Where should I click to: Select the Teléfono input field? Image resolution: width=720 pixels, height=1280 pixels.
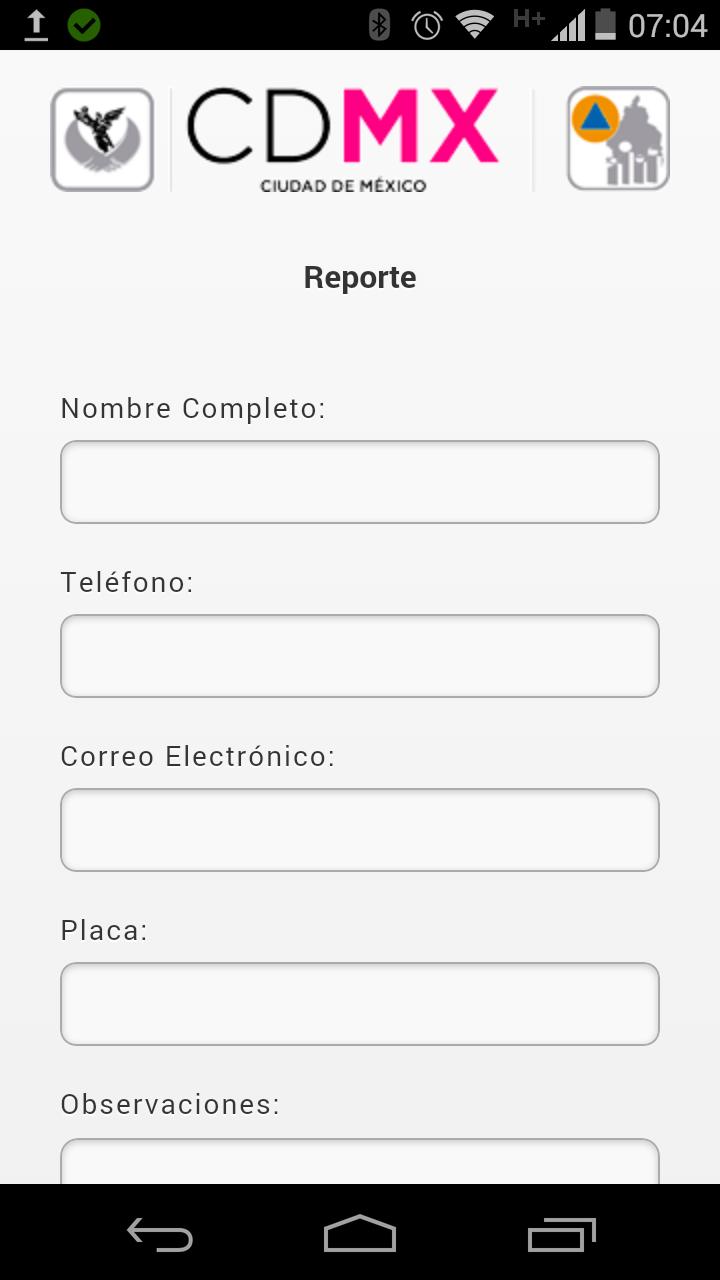(x=360, y=655)
